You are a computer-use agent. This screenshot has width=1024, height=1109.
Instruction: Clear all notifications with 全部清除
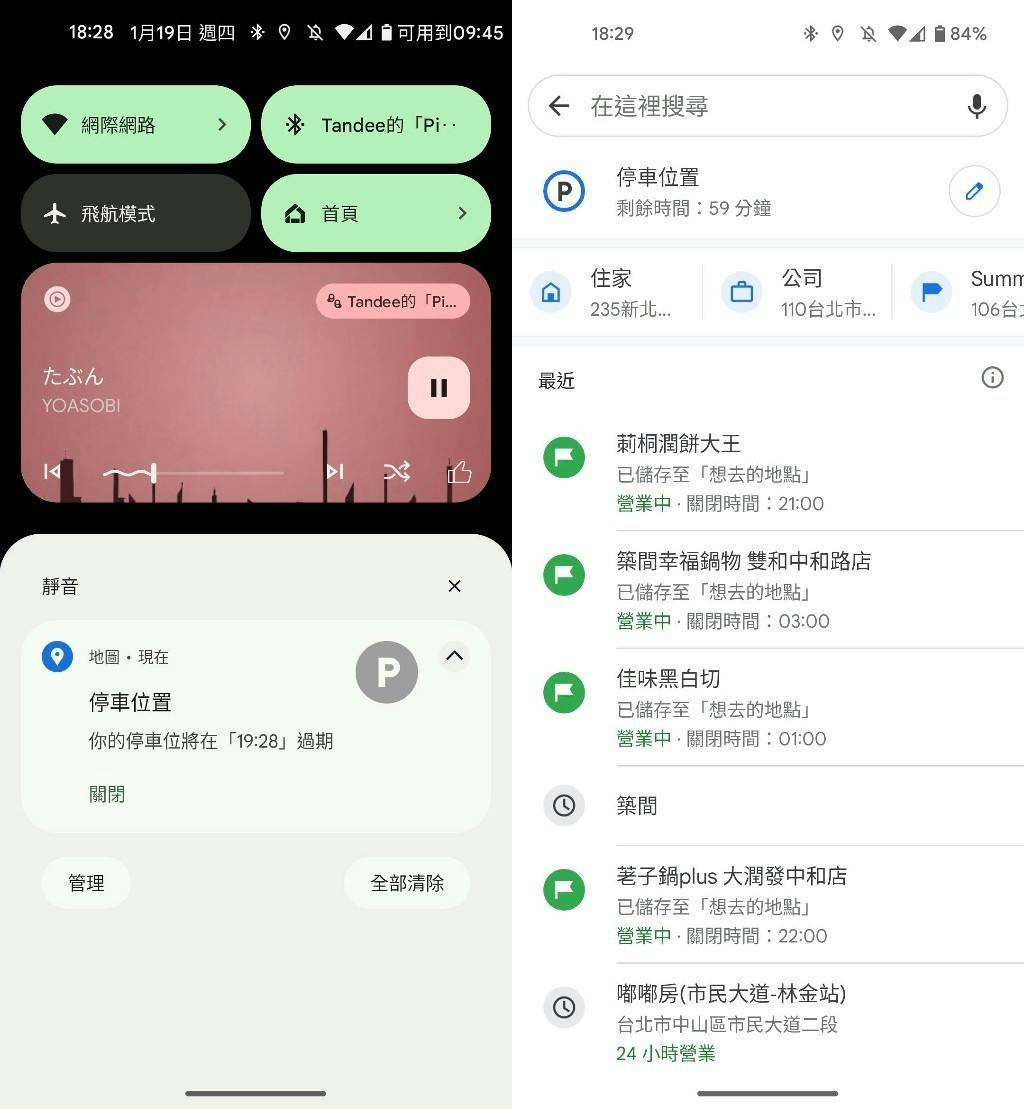[407, 883]
